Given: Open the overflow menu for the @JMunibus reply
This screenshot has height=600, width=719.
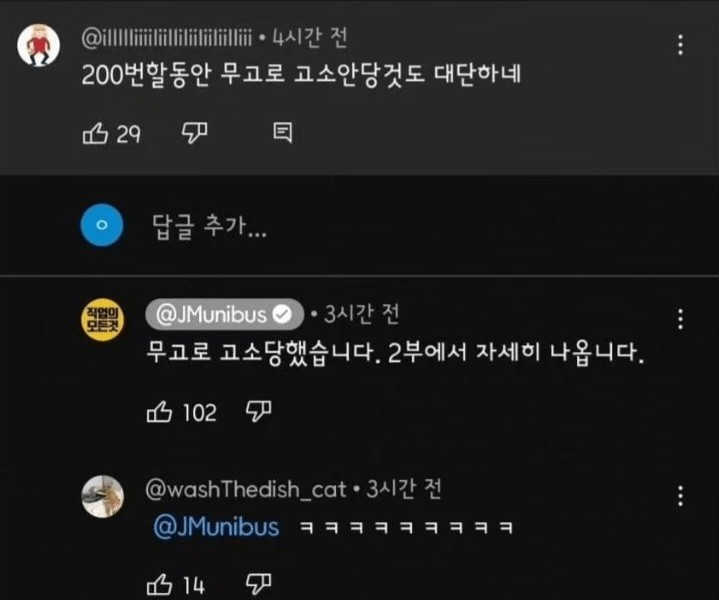Looking at the screenshot, I should pyautogui.click(x=680, y=319).
